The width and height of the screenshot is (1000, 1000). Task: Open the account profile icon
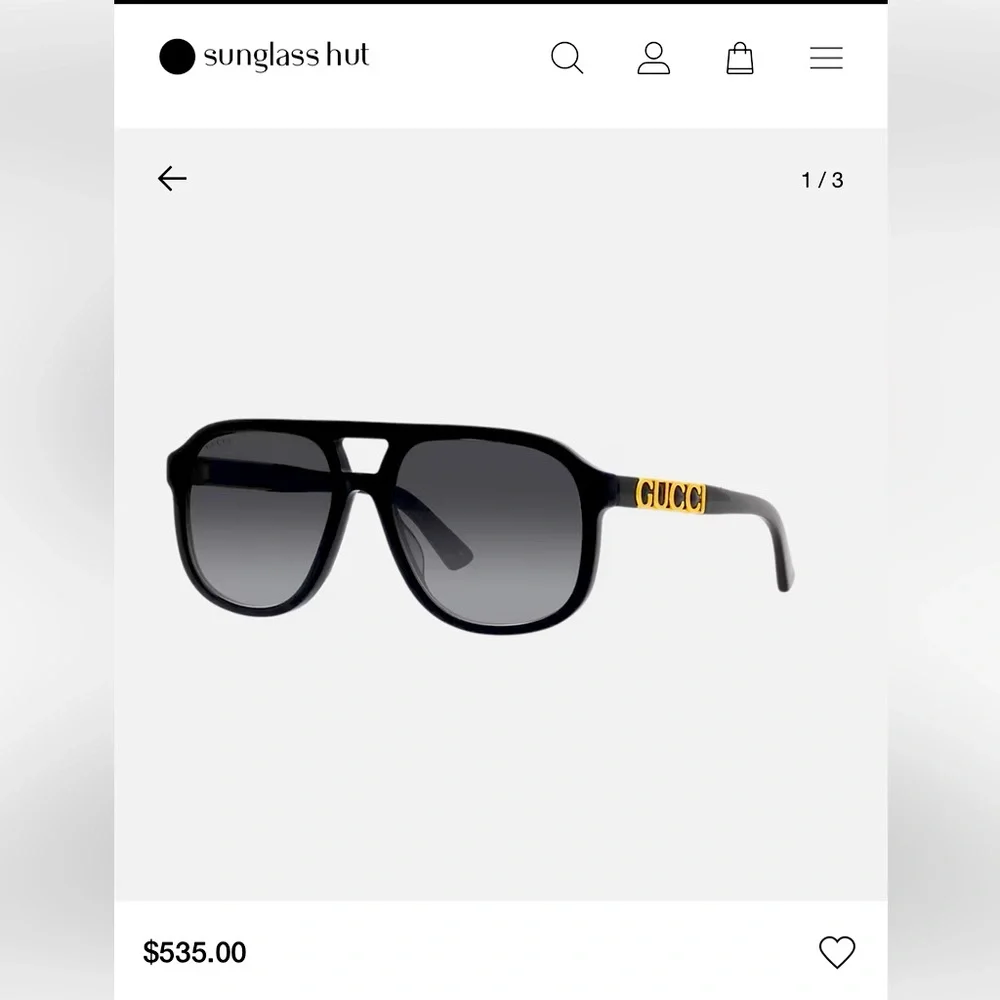pos(654,58)
